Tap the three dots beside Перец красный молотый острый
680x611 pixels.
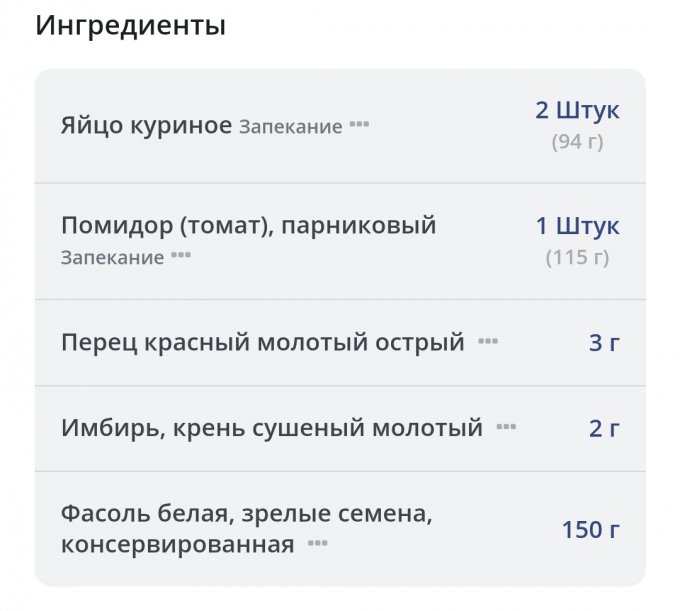[x=487, y=342]
